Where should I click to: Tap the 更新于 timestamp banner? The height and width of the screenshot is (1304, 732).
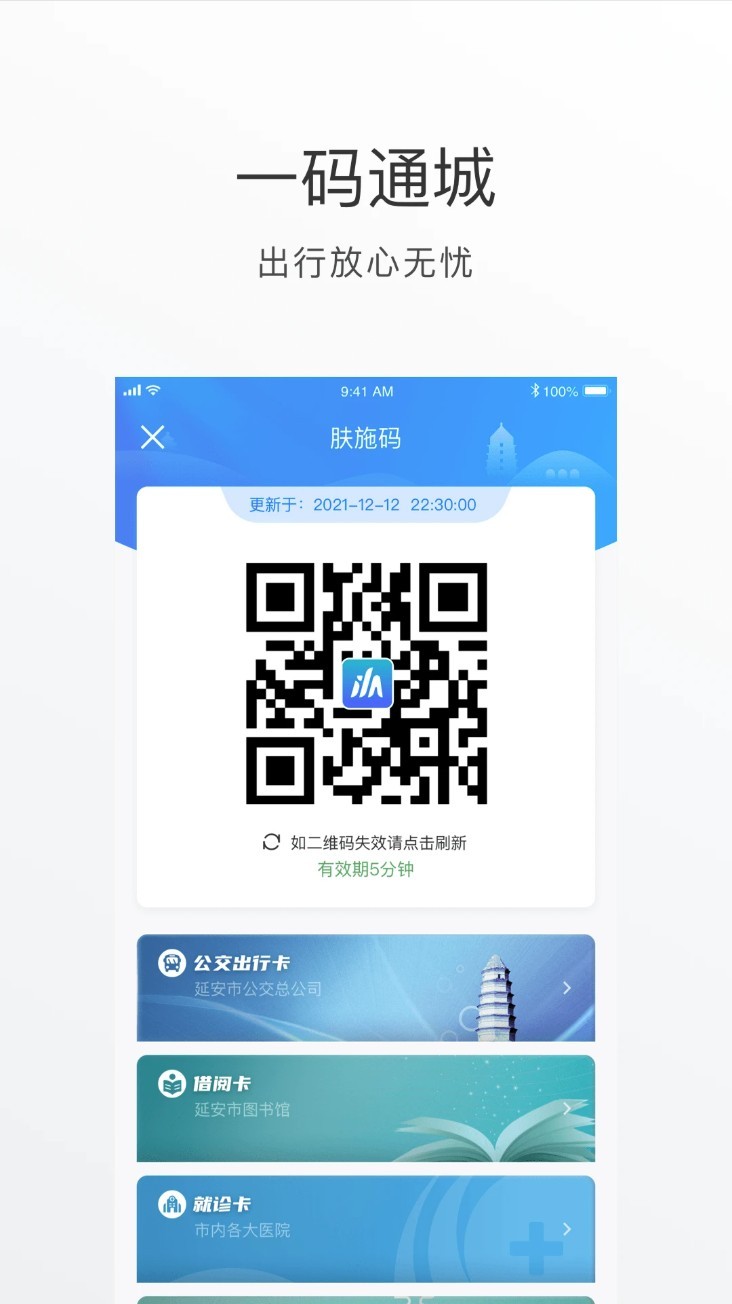[x=366, y=504]
